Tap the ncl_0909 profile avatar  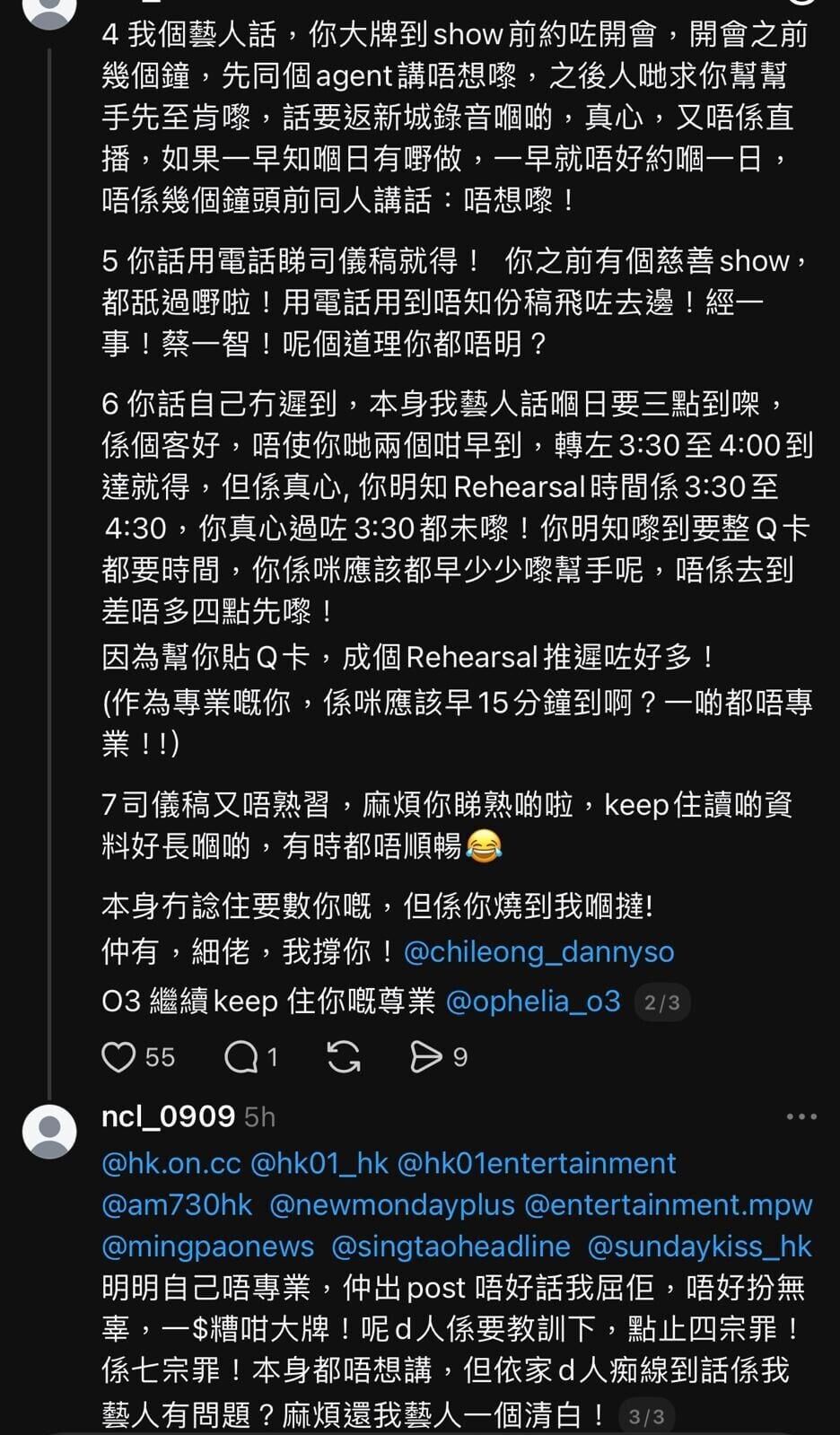pos(49,1131)
